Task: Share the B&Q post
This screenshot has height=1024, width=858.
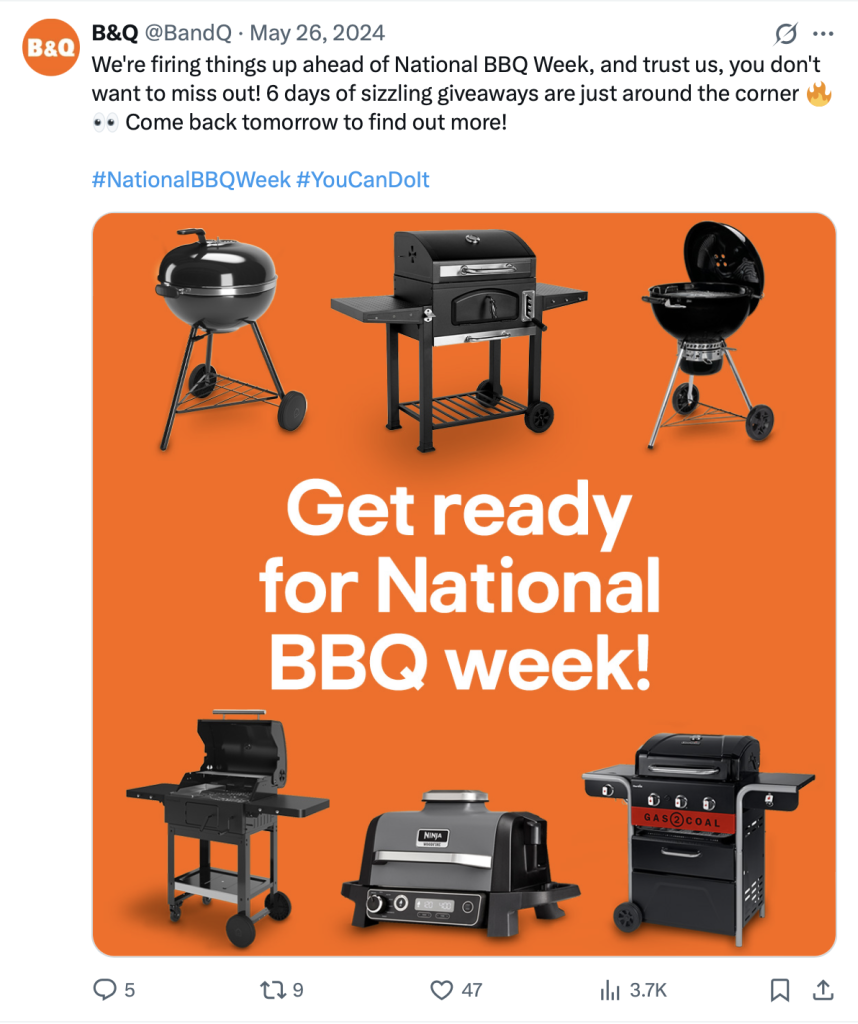Action: coord(822,989)
